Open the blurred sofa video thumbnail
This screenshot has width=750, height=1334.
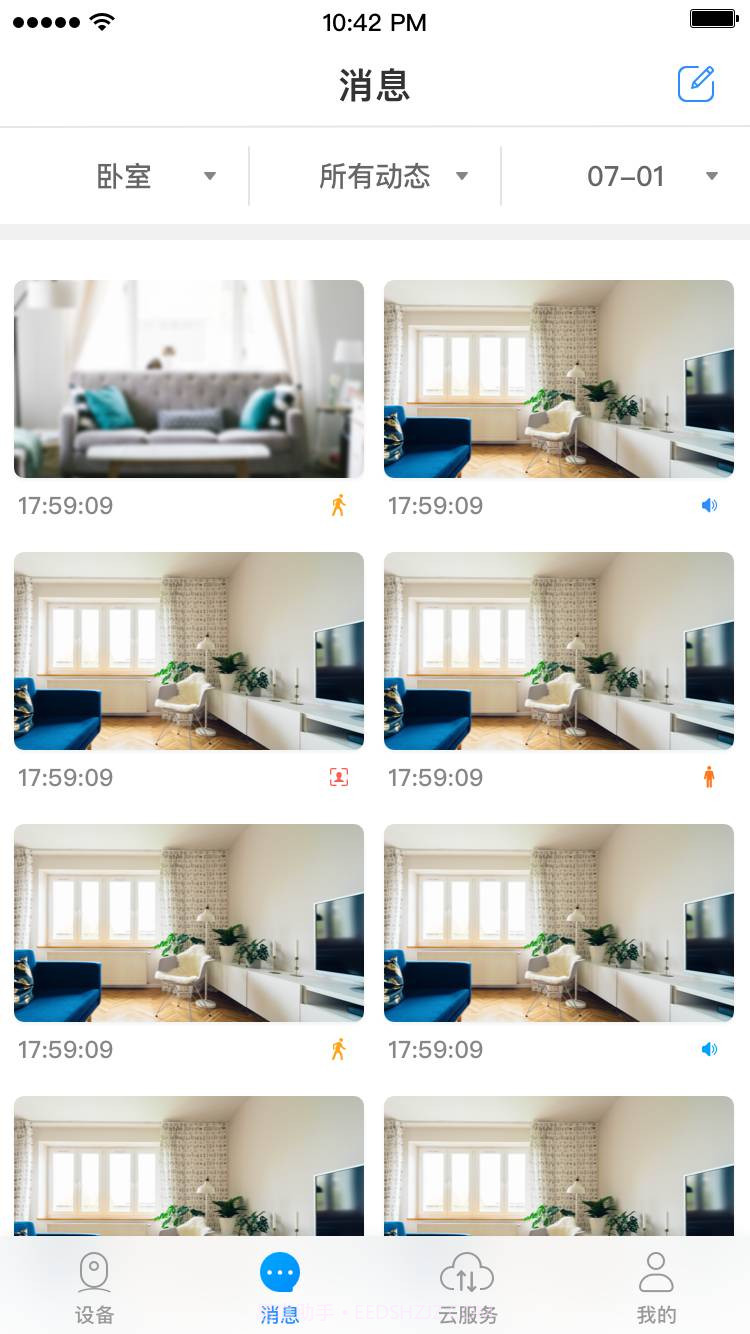188,379
